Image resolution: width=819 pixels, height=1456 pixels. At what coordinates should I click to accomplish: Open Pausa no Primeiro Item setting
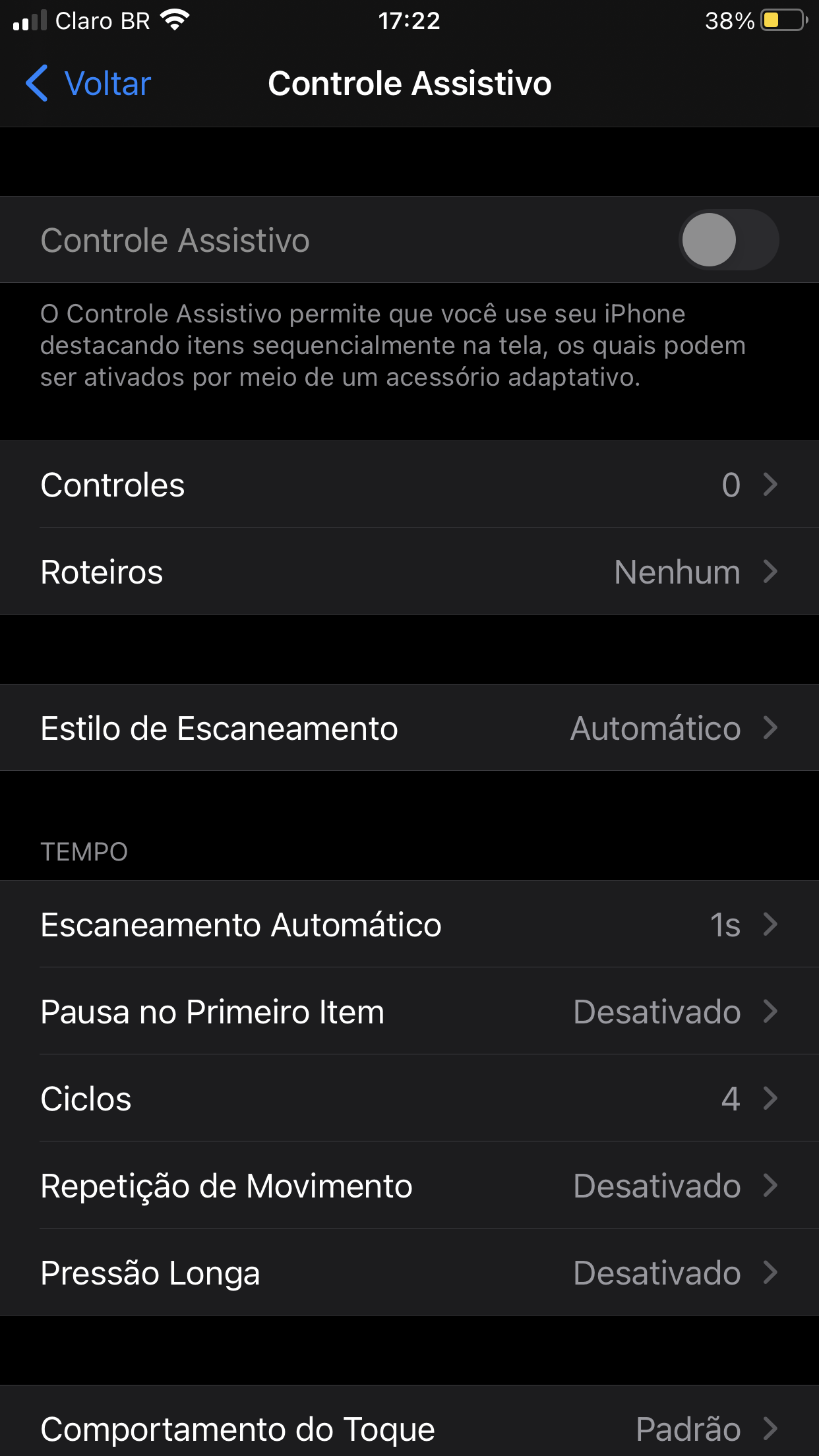tap(409, 1012)
